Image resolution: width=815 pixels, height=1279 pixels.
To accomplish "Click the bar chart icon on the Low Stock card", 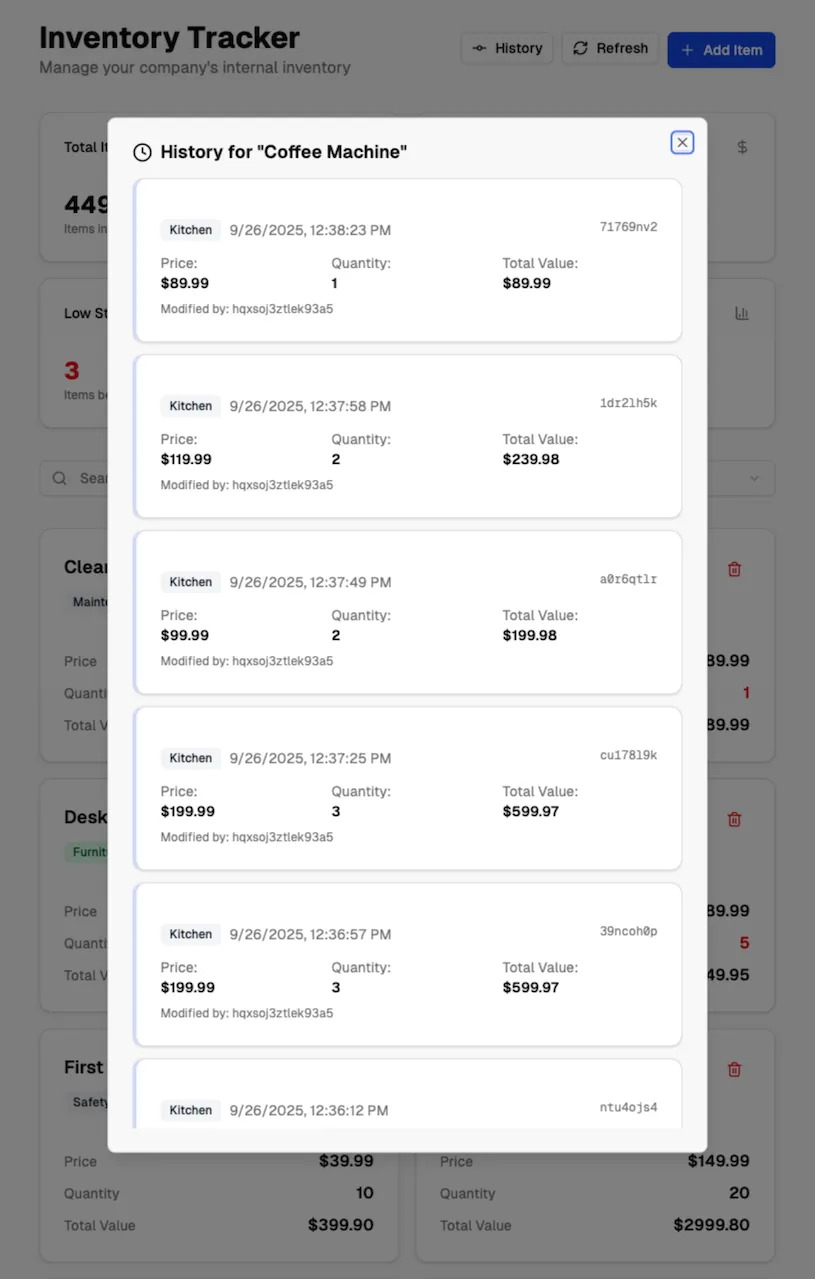I will (x=741, y=312).
